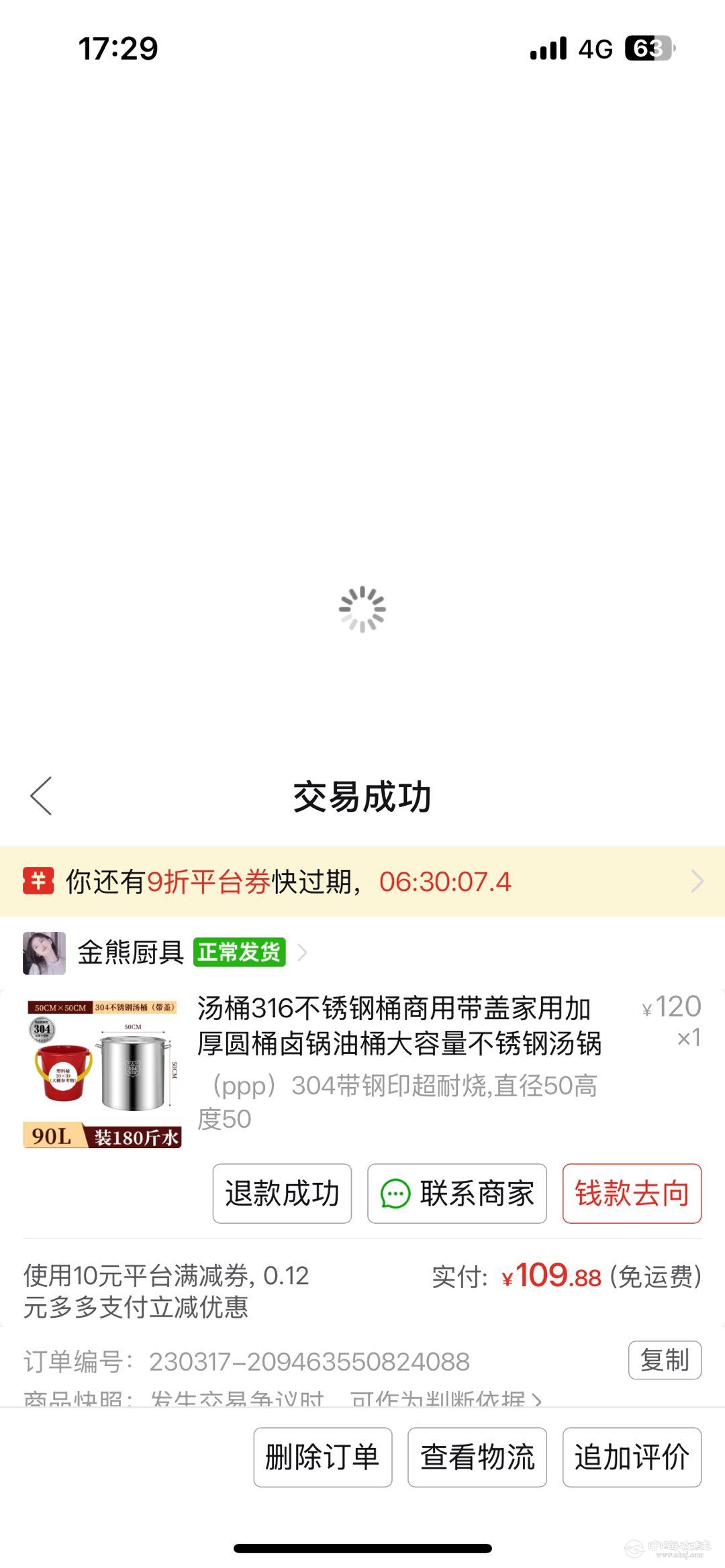Tap the 退款成功 button
Viewport: 725px width, 1568px height.
(282, 1194)
